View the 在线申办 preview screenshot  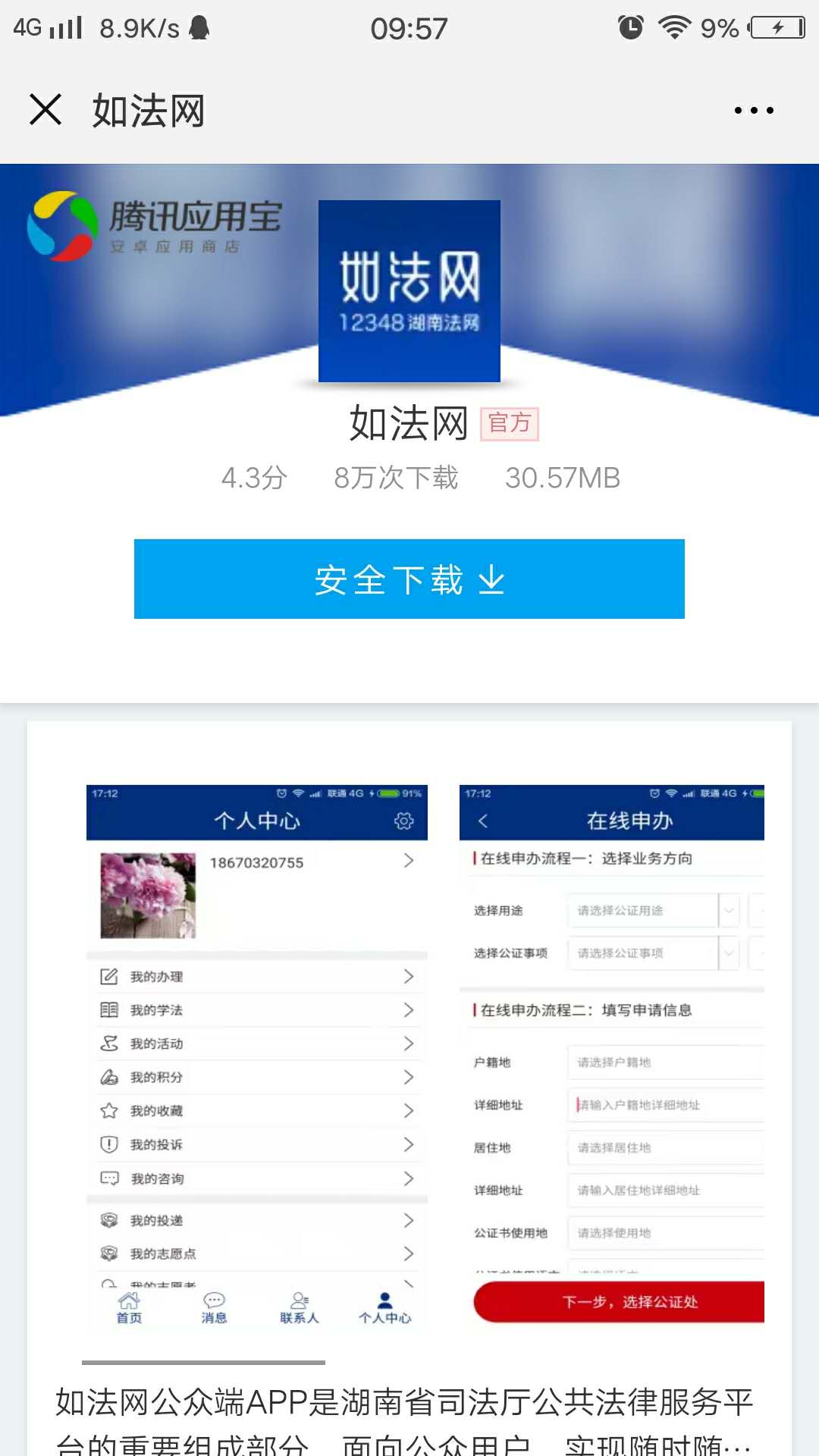coord(611,1054)
